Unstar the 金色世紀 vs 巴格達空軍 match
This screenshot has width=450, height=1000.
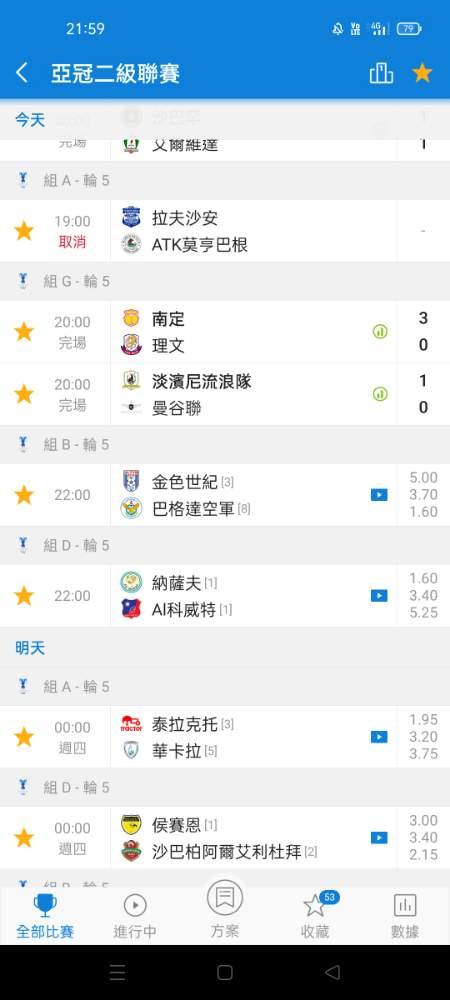click(x=24, y=495)
